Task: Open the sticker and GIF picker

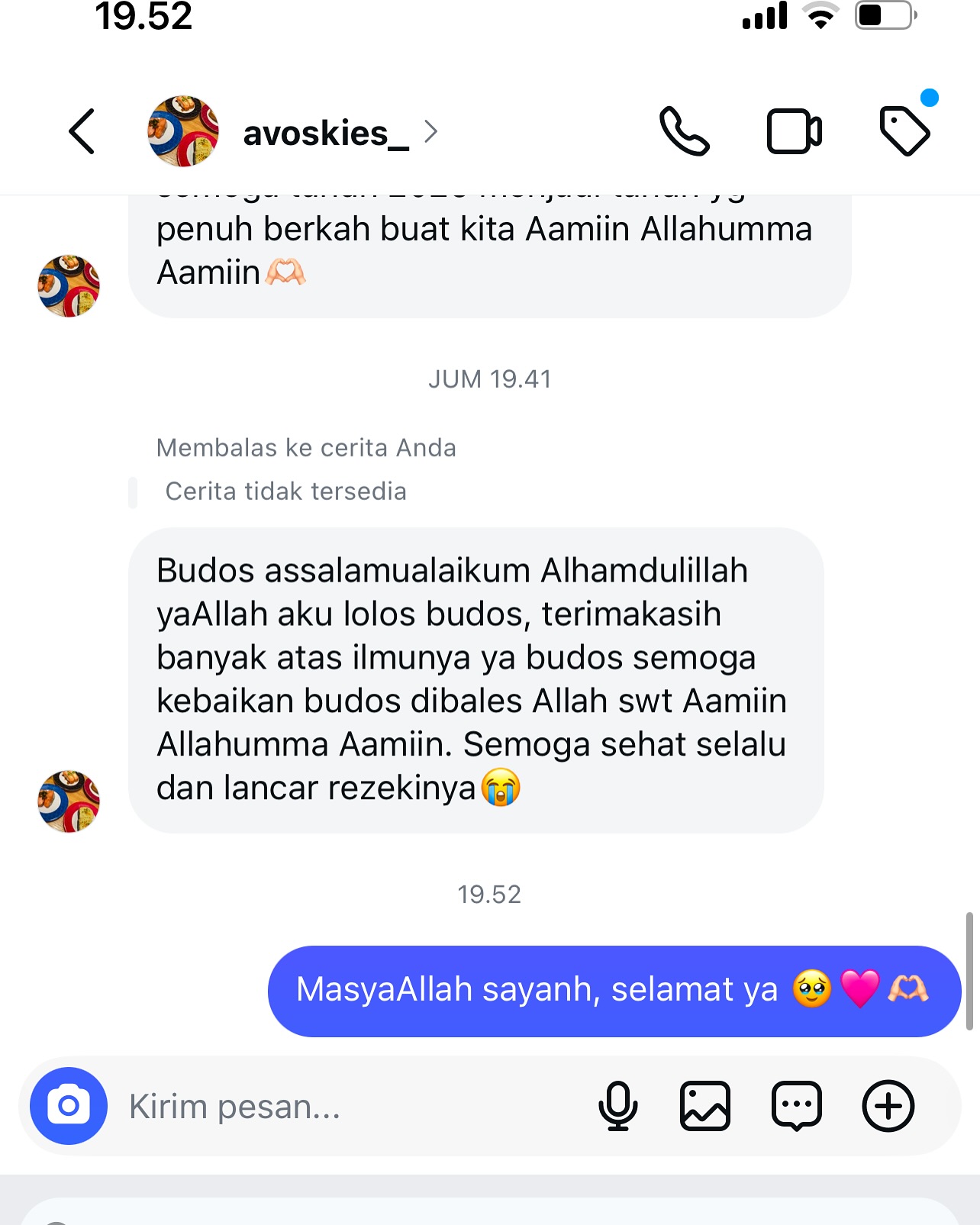Action: pos(796,1106)
